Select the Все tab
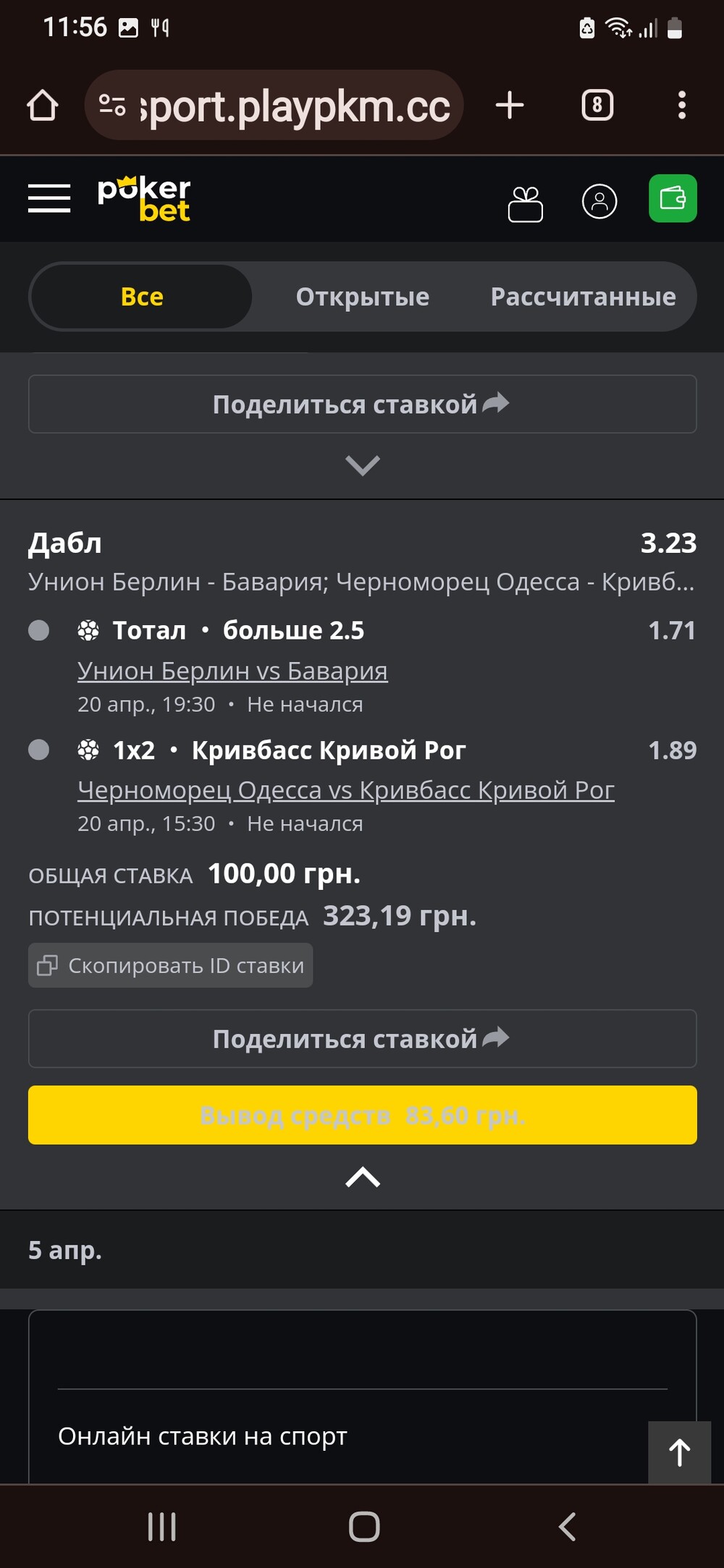724x1568 pixels. (142, 297)
